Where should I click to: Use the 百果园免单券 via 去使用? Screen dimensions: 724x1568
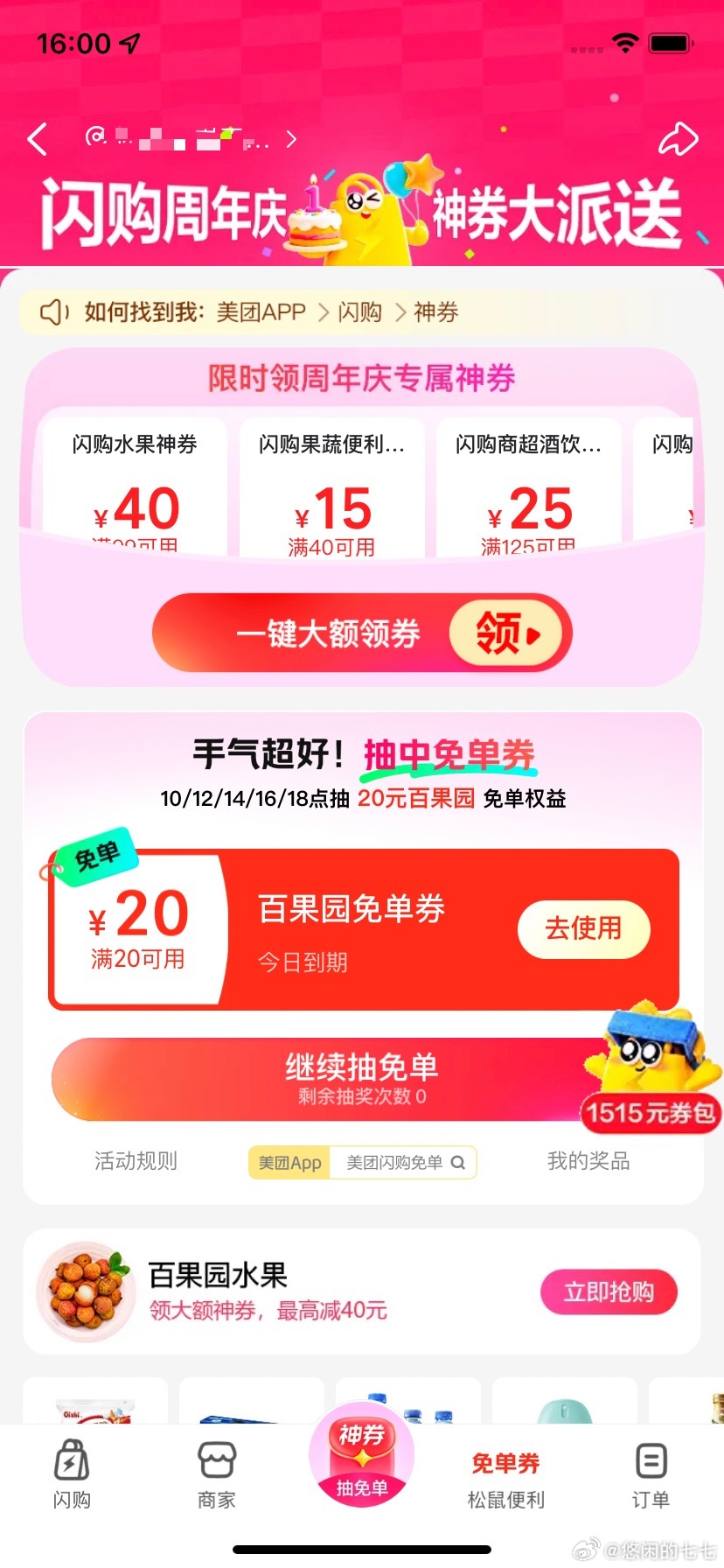click(583, 928)
